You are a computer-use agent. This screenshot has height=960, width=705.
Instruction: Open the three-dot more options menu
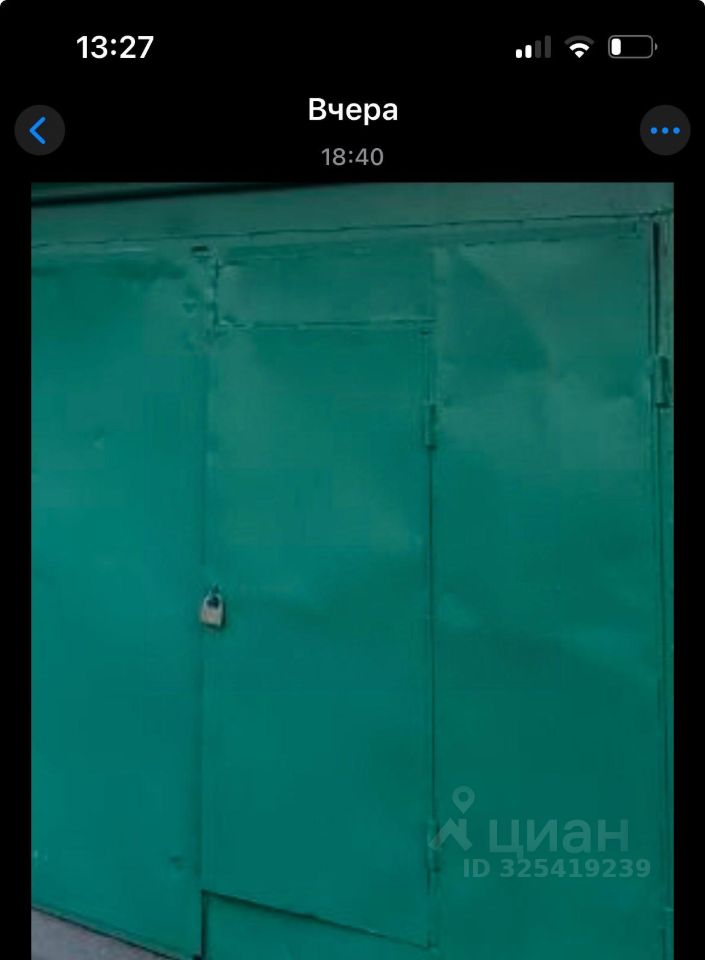tap(665, 131)
